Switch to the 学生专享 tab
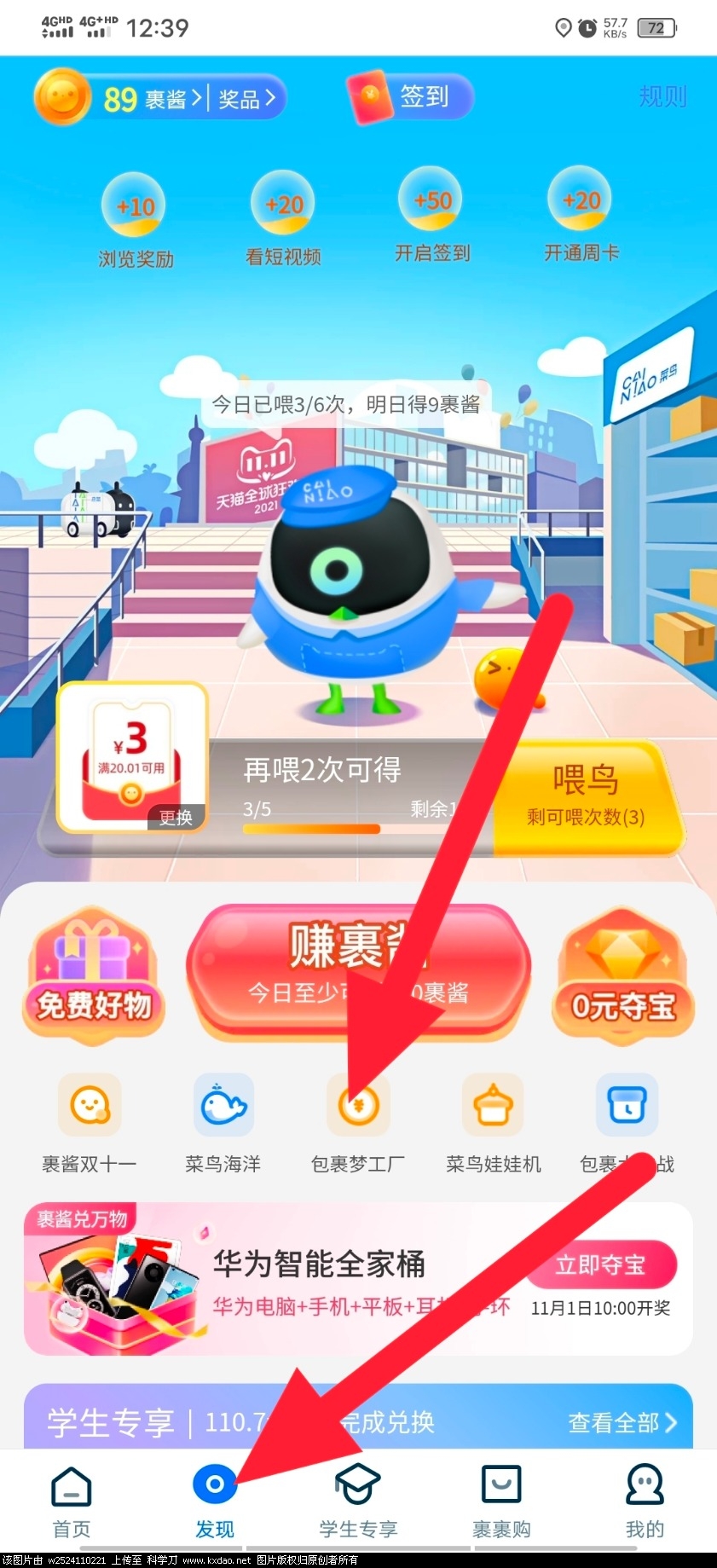The width and height of the screenshot is (717, 1568). pos(358,1501)
